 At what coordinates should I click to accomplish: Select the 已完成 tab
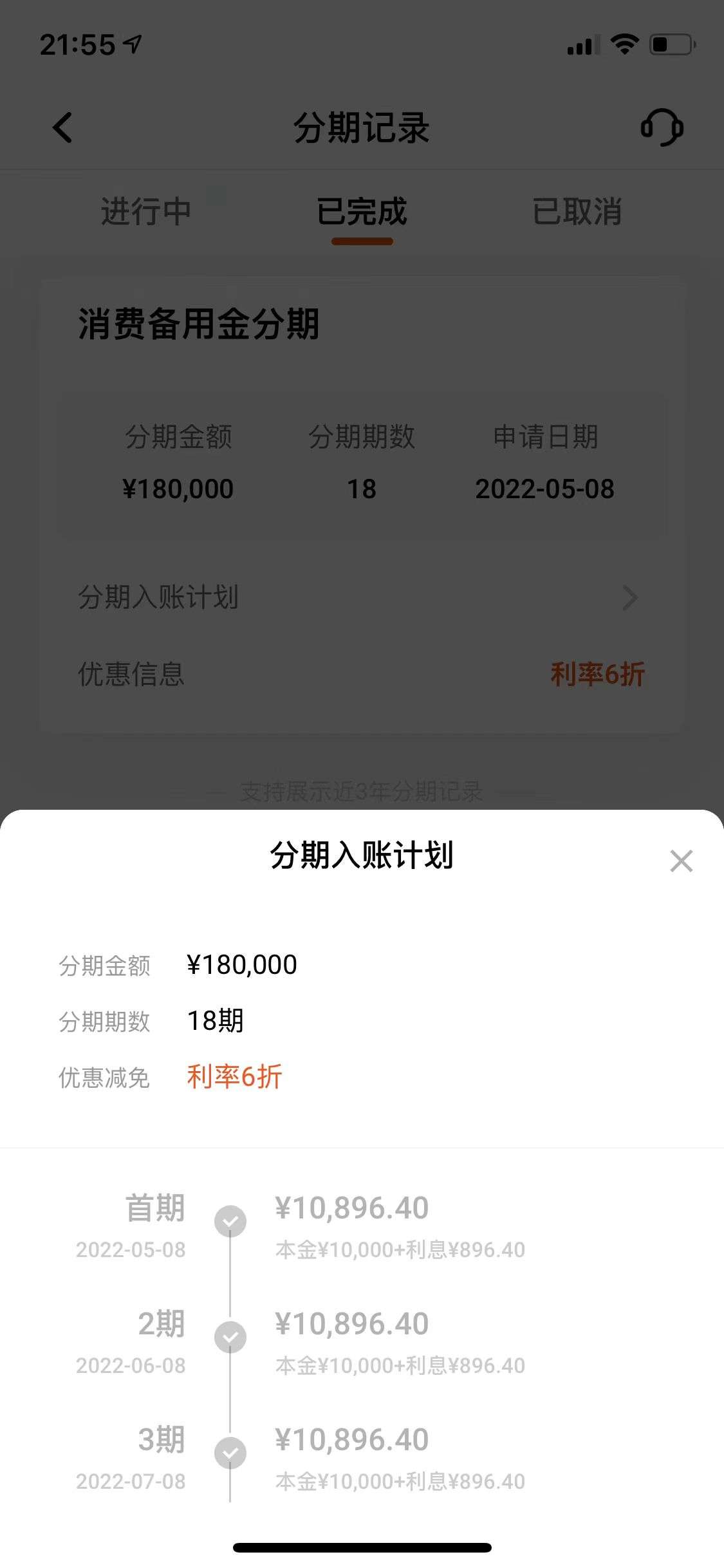click(362, 211)
